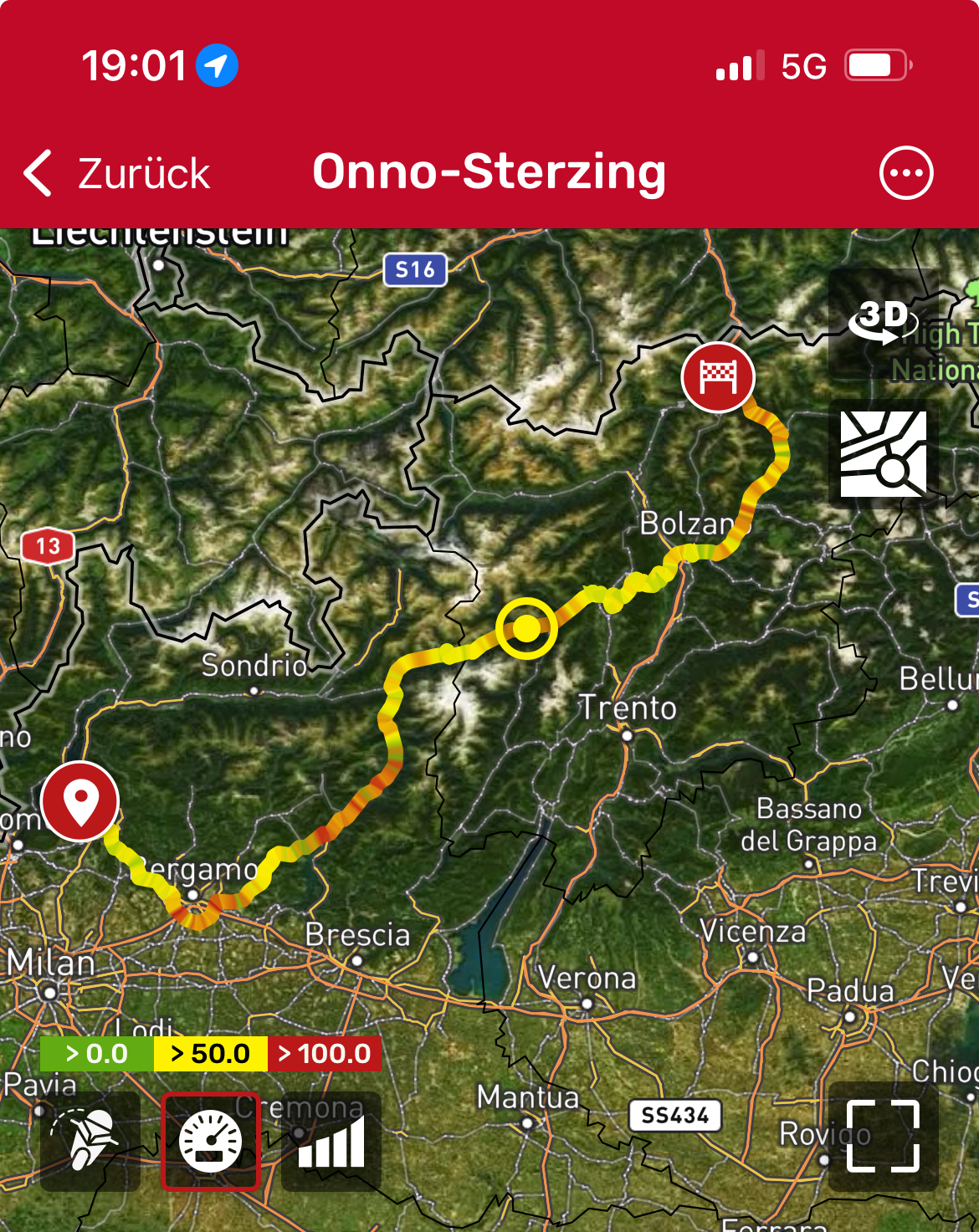
Task: Open the three-dot options menu
Action: tap(905, 173)
